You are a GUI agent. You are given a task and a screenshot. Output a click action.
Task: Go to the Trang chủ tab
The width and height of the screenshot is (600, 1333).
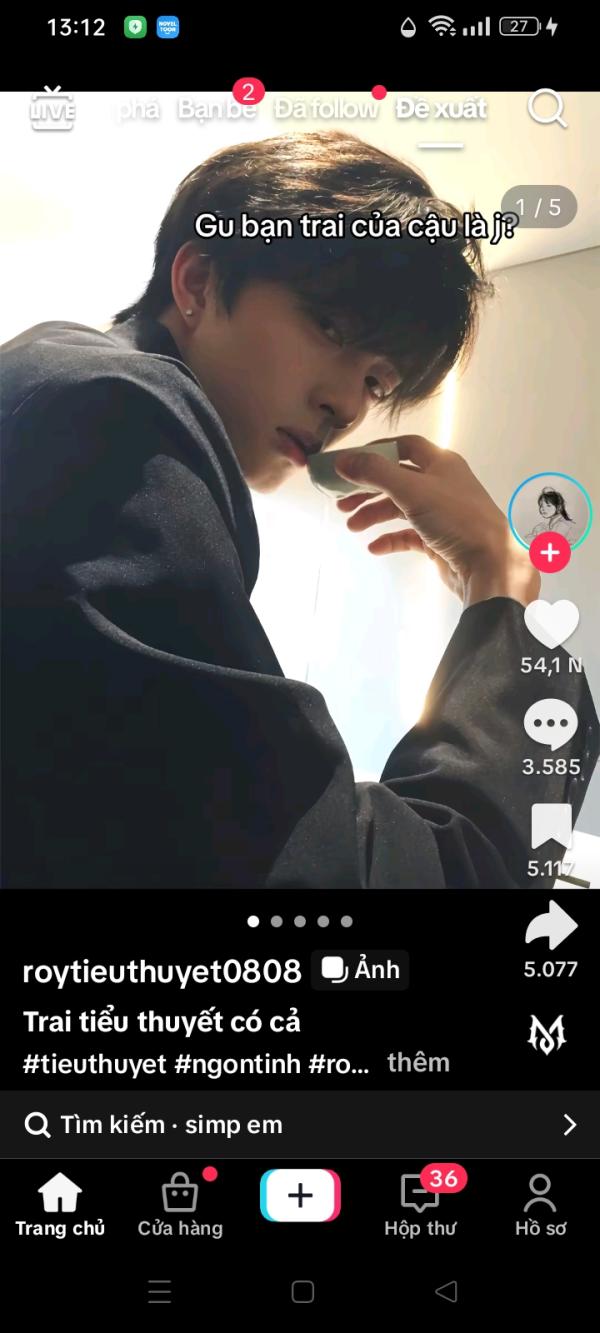(60, 1205)
